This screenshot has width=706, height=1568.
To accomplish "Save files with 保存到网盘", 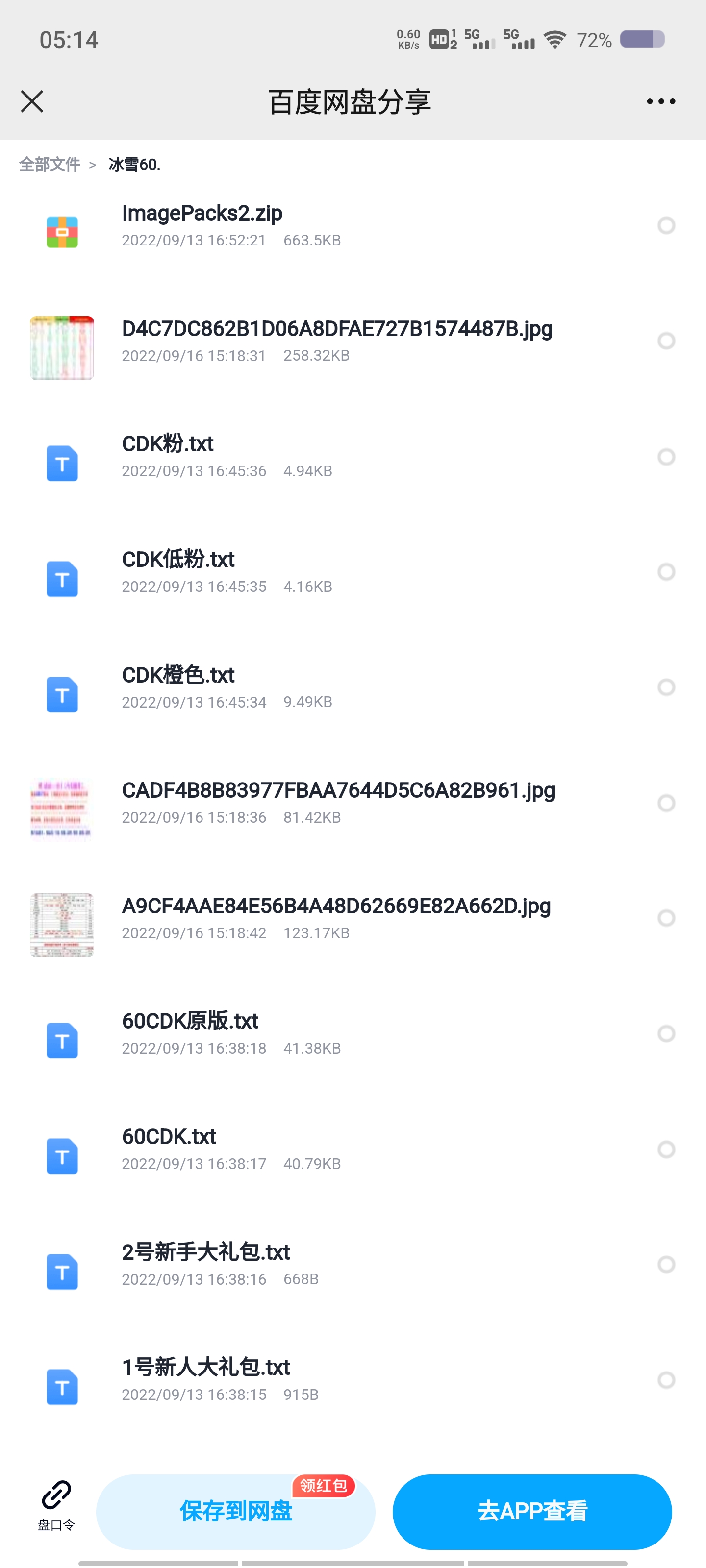I will pos(236,1511).
